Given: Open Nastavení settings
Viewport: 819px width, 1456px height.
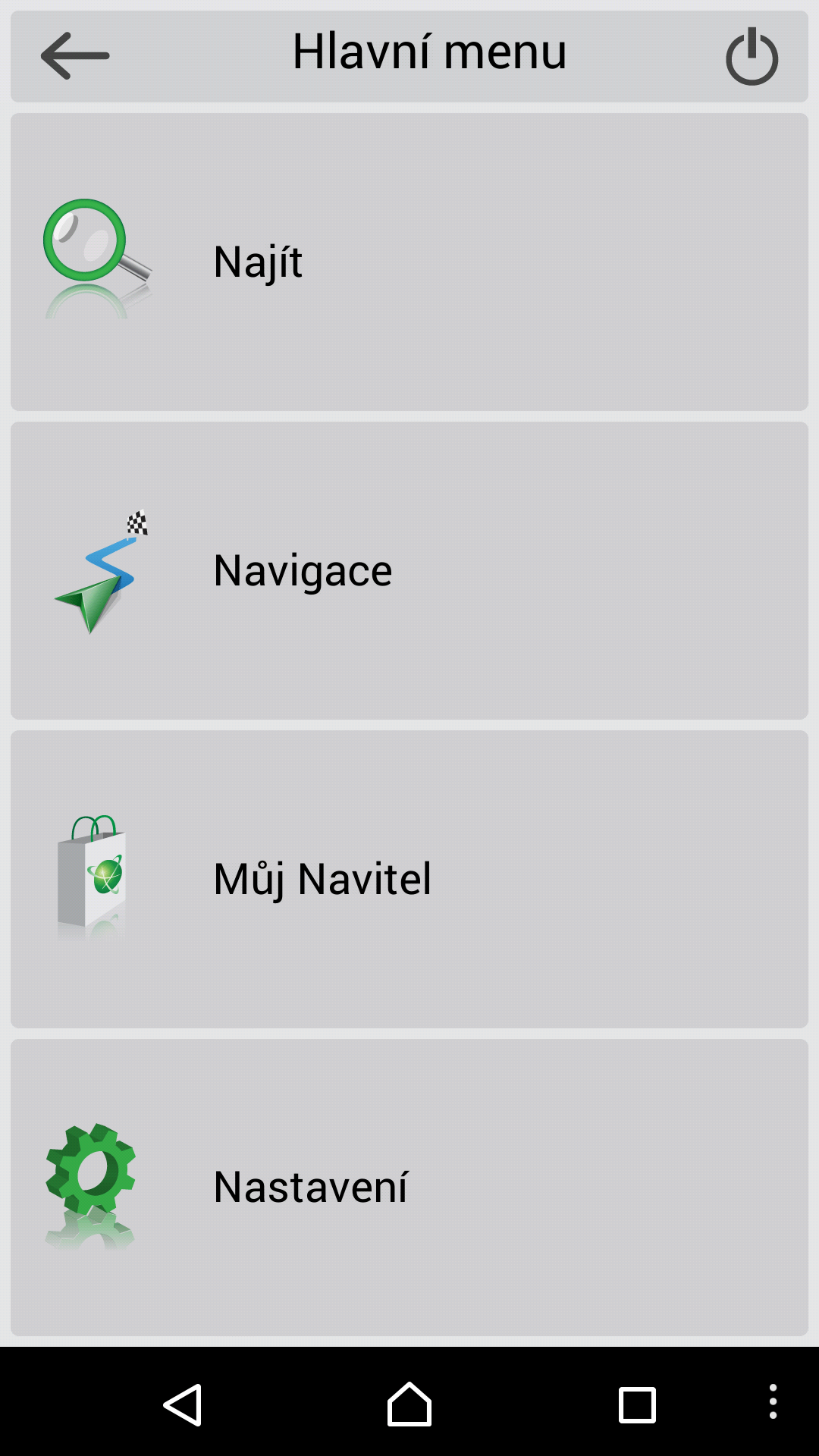Looking at the screenshot, I should (x=409, y=1188).
